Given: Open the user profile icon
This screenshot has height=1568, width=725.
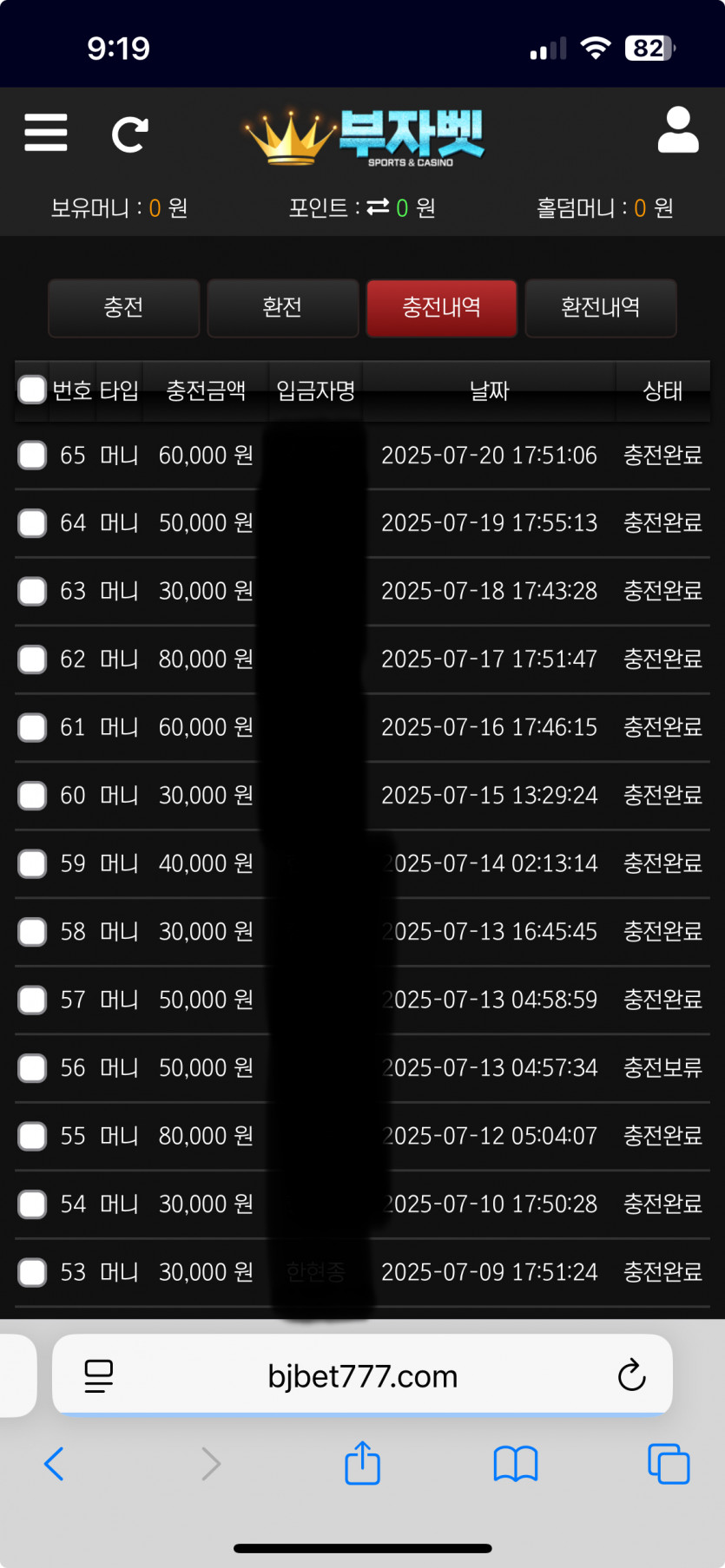Looking at the screenshot, I should (678, 130).
